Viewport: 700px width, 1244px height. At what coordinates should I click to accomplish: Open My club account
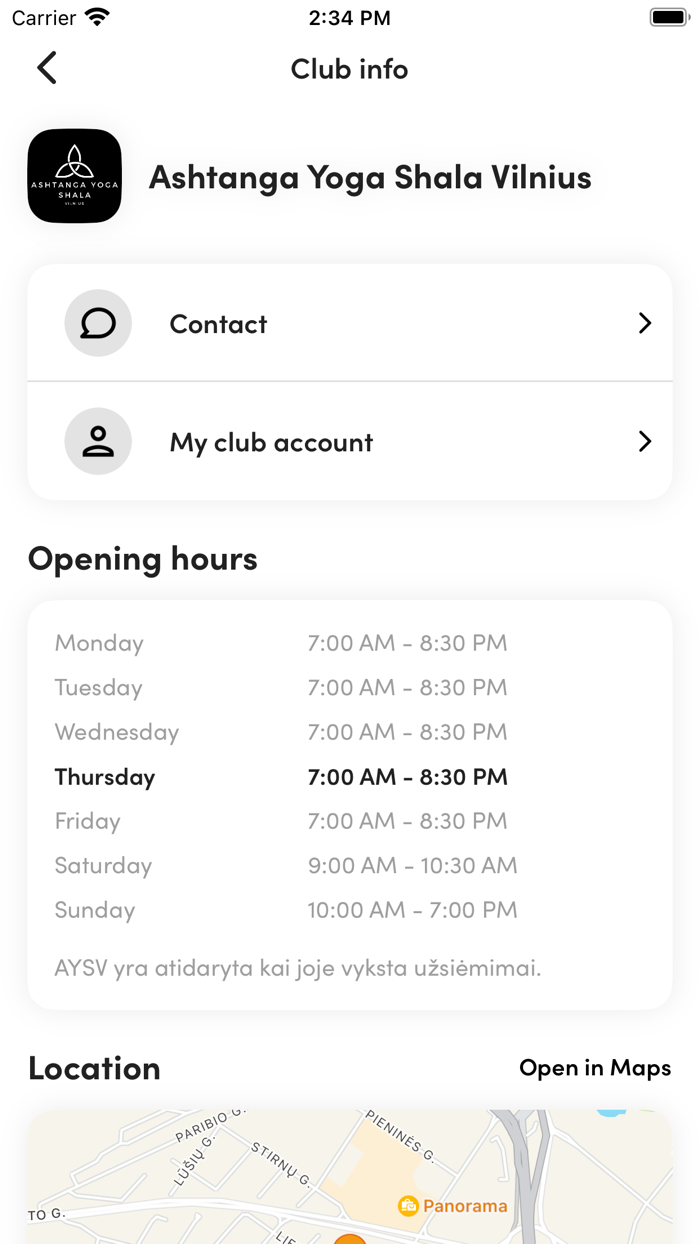(349, 441)
